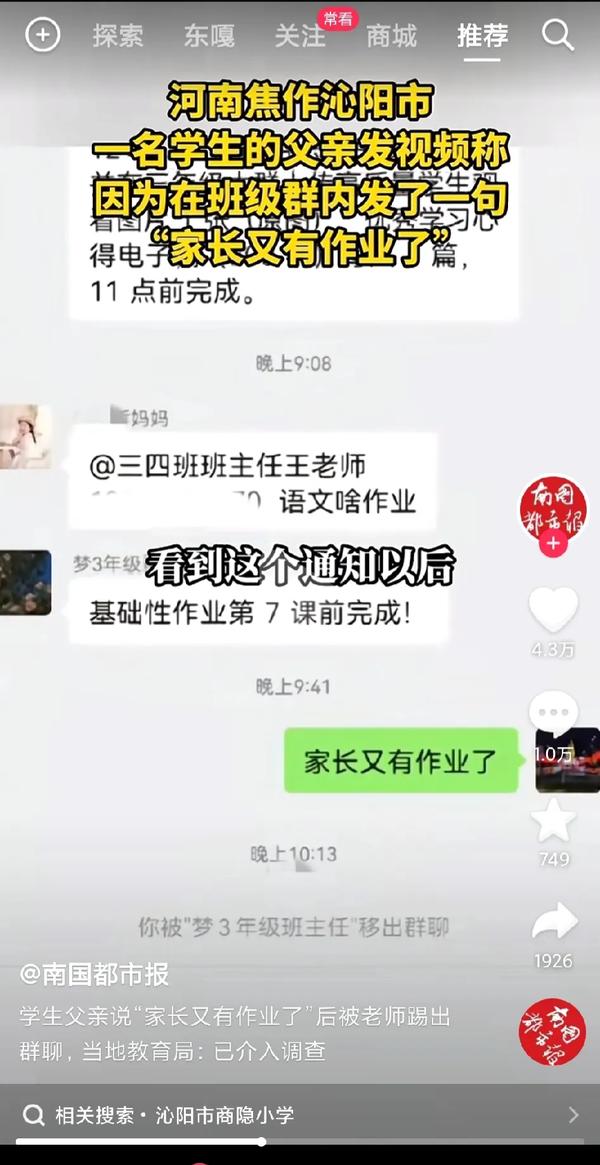Open the spinning music disc

pos(553,1031)
